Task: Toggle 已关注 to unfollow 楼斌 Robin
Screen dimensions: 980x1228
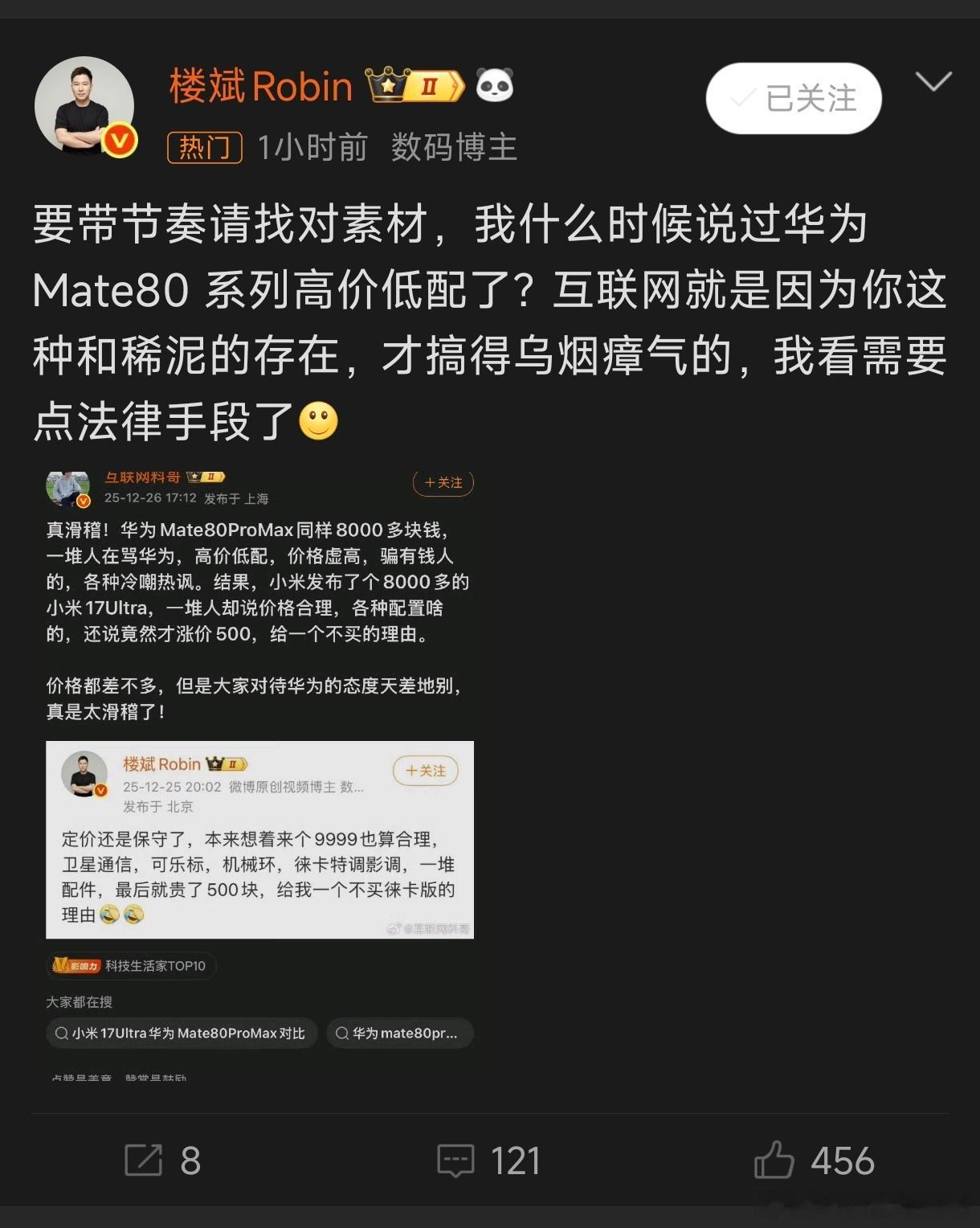Action: click(792, 98)
